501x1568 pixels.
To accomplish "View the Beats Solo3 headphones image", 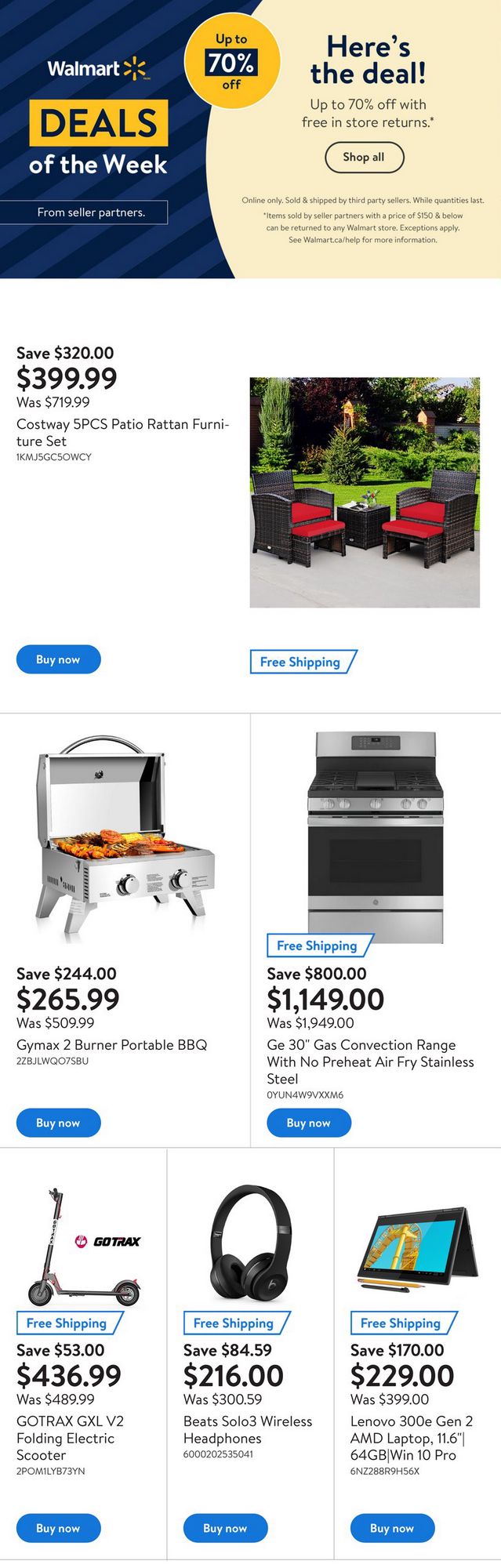I will tap(250, 1244).
